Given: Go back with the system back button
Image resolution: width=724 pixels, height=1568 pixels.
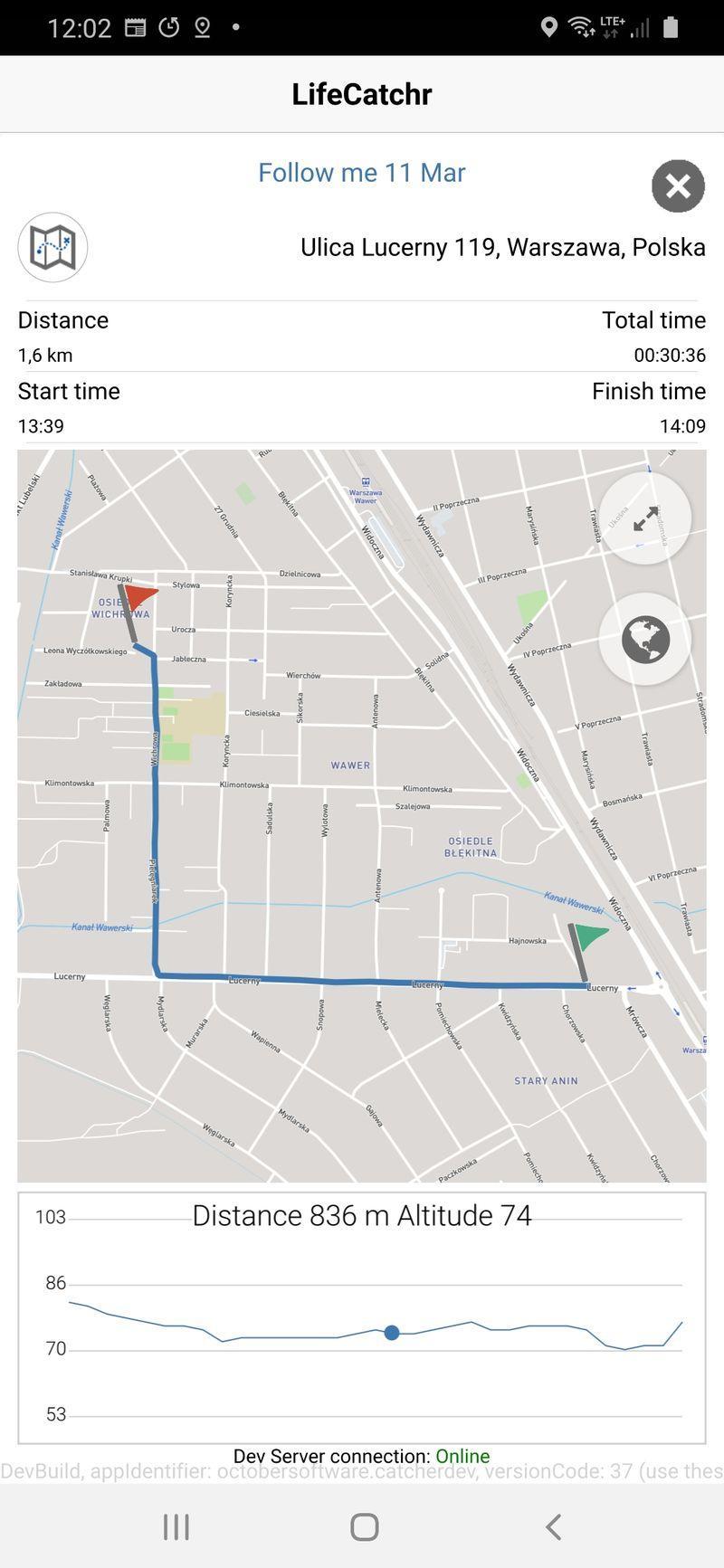Looking at the screenshot, I should (x=553, y=1527).
